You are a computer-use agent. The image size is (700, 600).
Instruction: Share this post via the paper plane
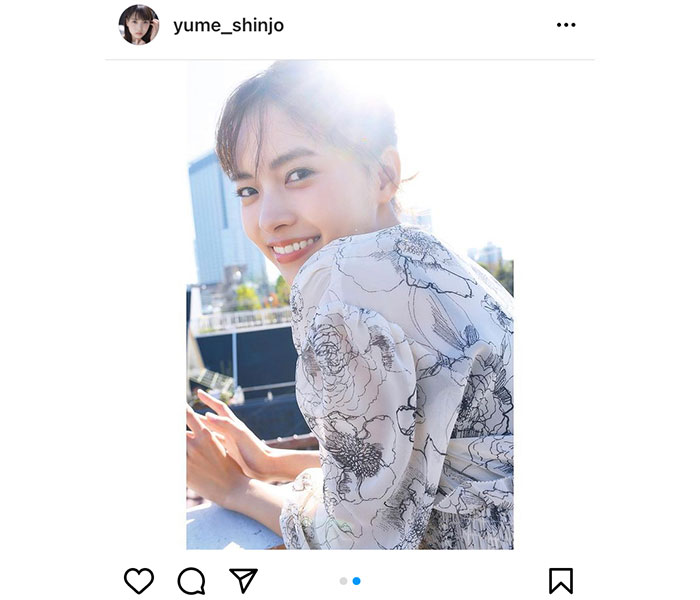(x=243, y=581)
